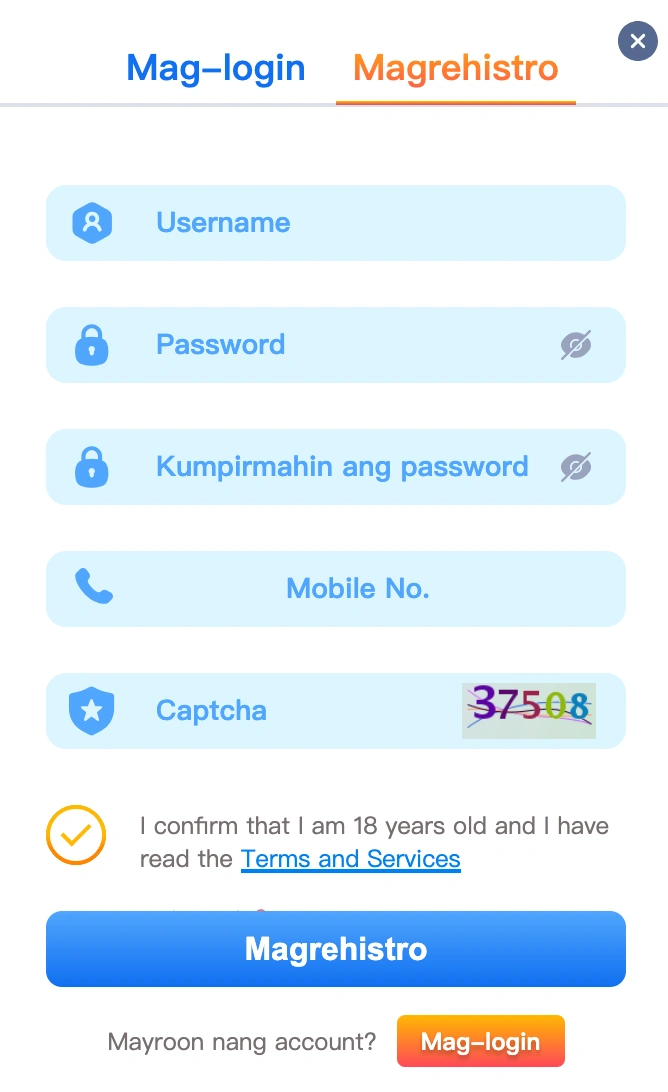Reveal the Kumpirmahin ang password text

(x=575, y=467)
